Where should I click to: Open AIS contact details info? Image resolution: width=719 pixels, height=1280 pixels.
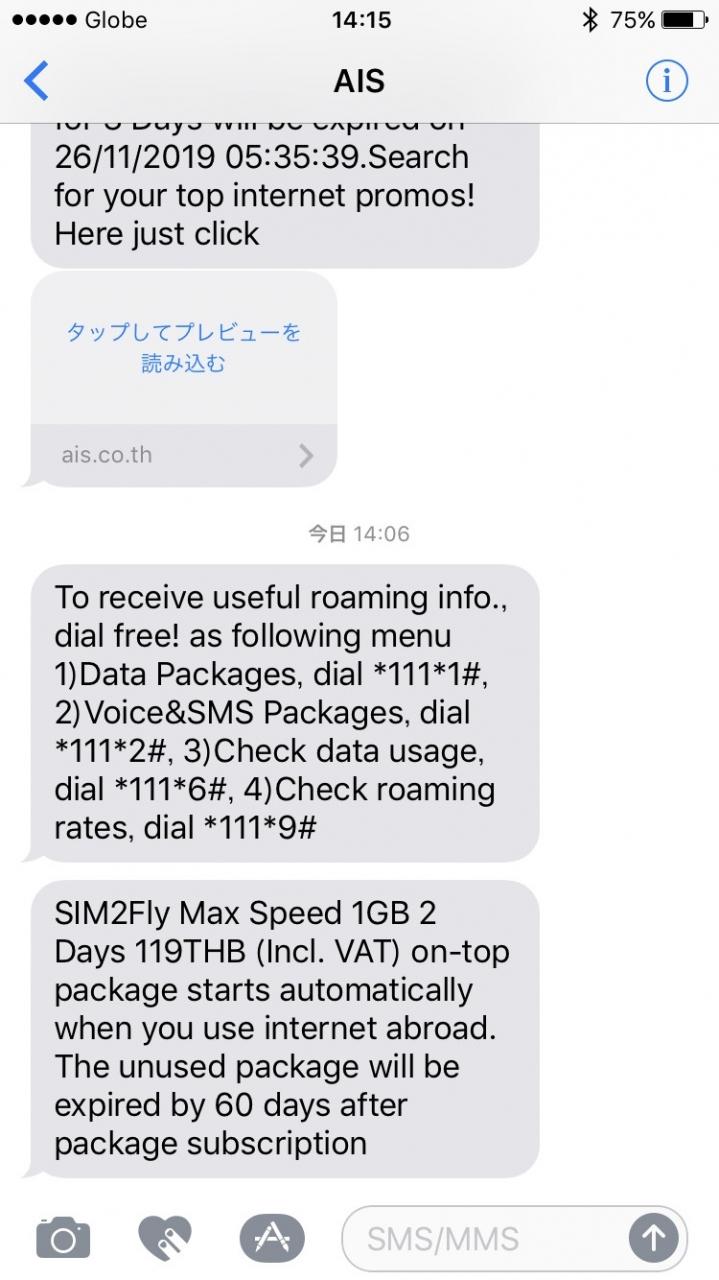[x=667, y=81]
